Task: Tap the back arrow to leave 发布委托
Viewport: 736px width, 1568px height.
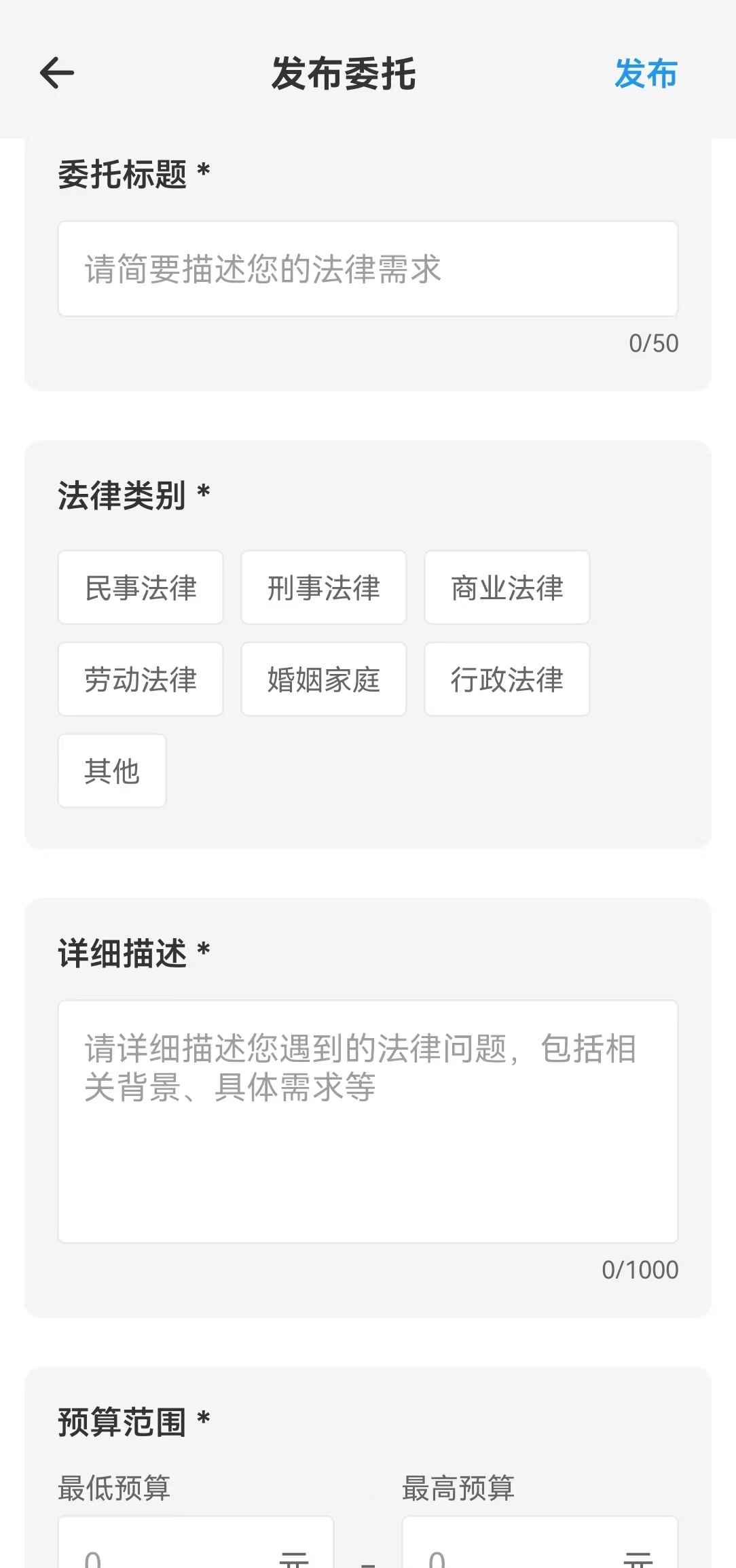Action: click(57, 73)
